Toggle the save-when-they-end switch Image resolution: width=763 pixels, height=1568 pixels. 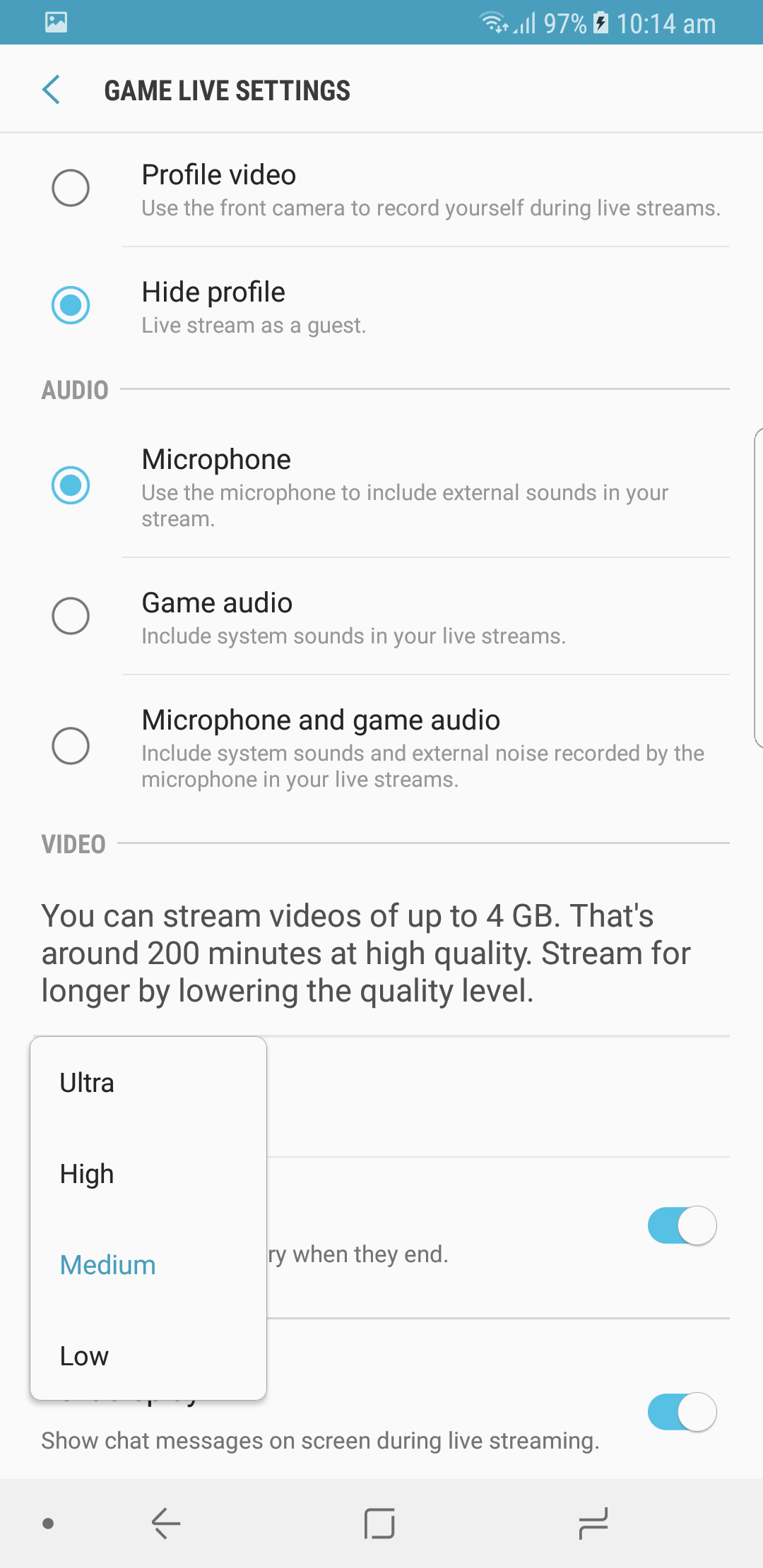pos(682,1225)
